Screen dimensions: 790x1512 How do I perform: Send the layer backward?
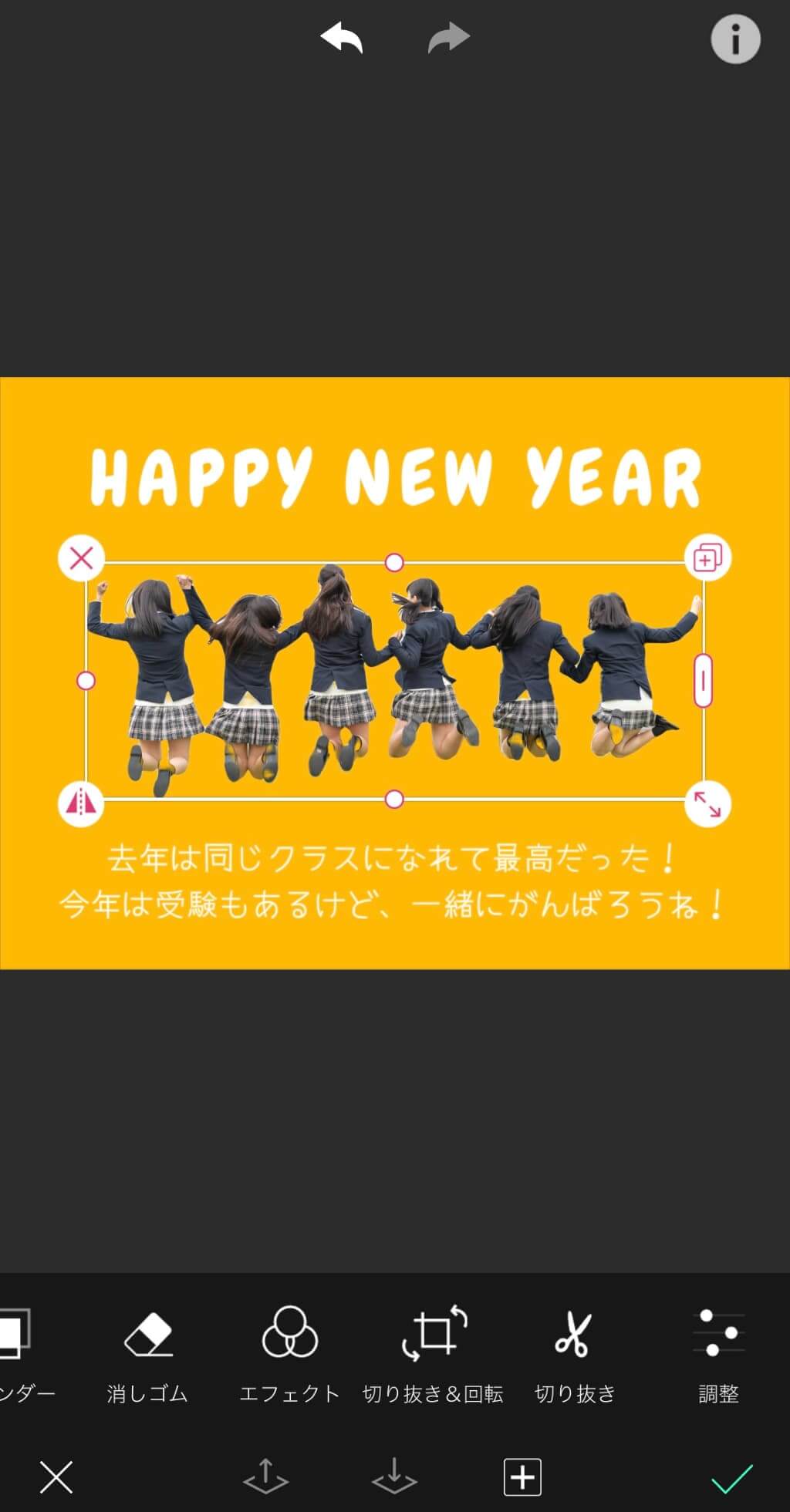tap(394, 1477)
